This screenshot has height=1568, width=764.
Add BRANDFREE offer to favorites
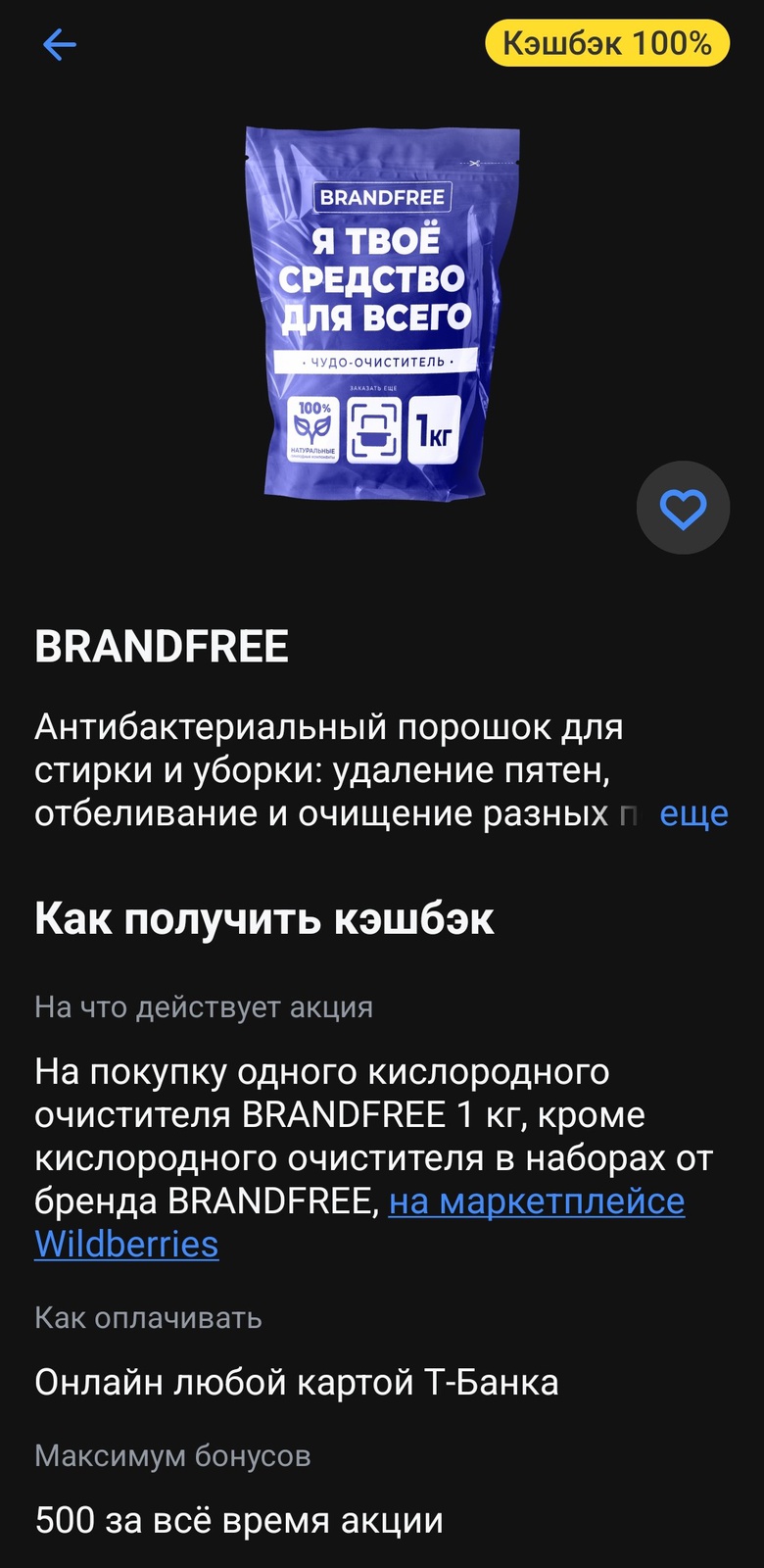click(x=683, y=508)
